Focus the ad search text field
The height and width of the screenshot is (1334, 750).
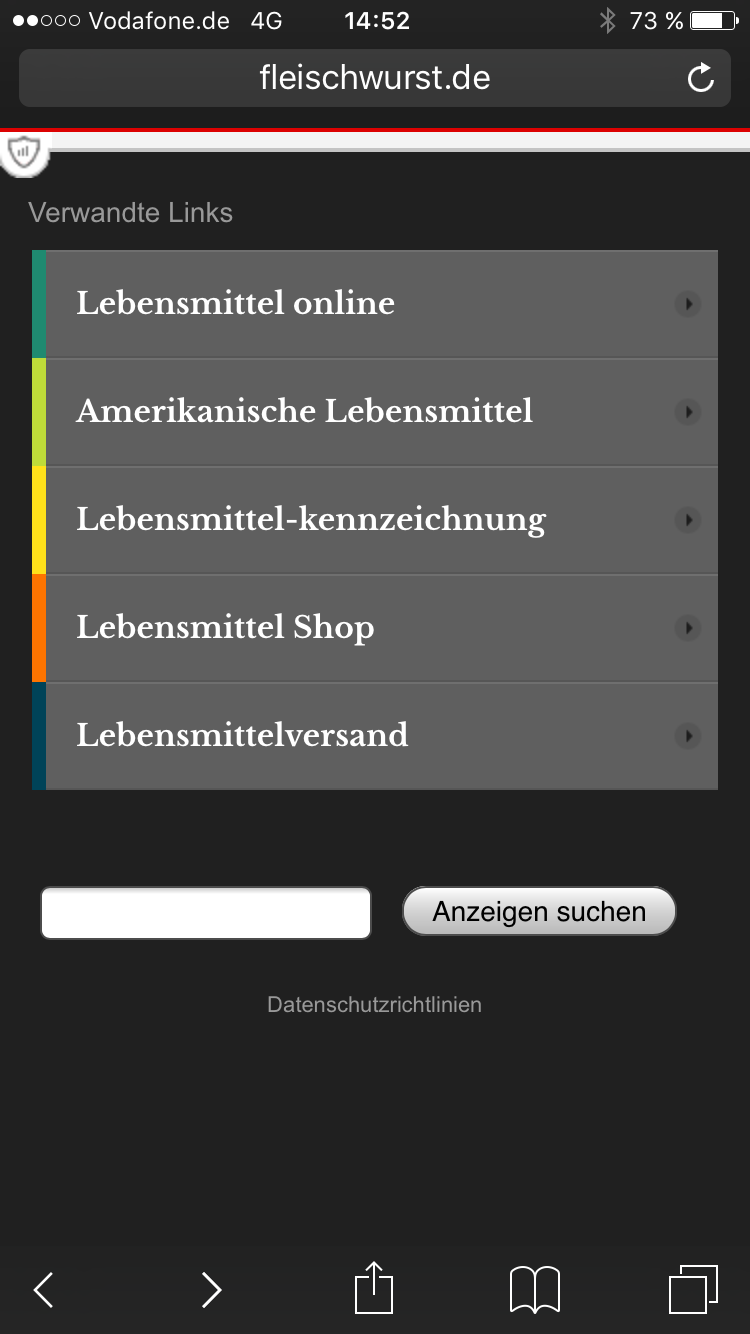tap(206, 912)
